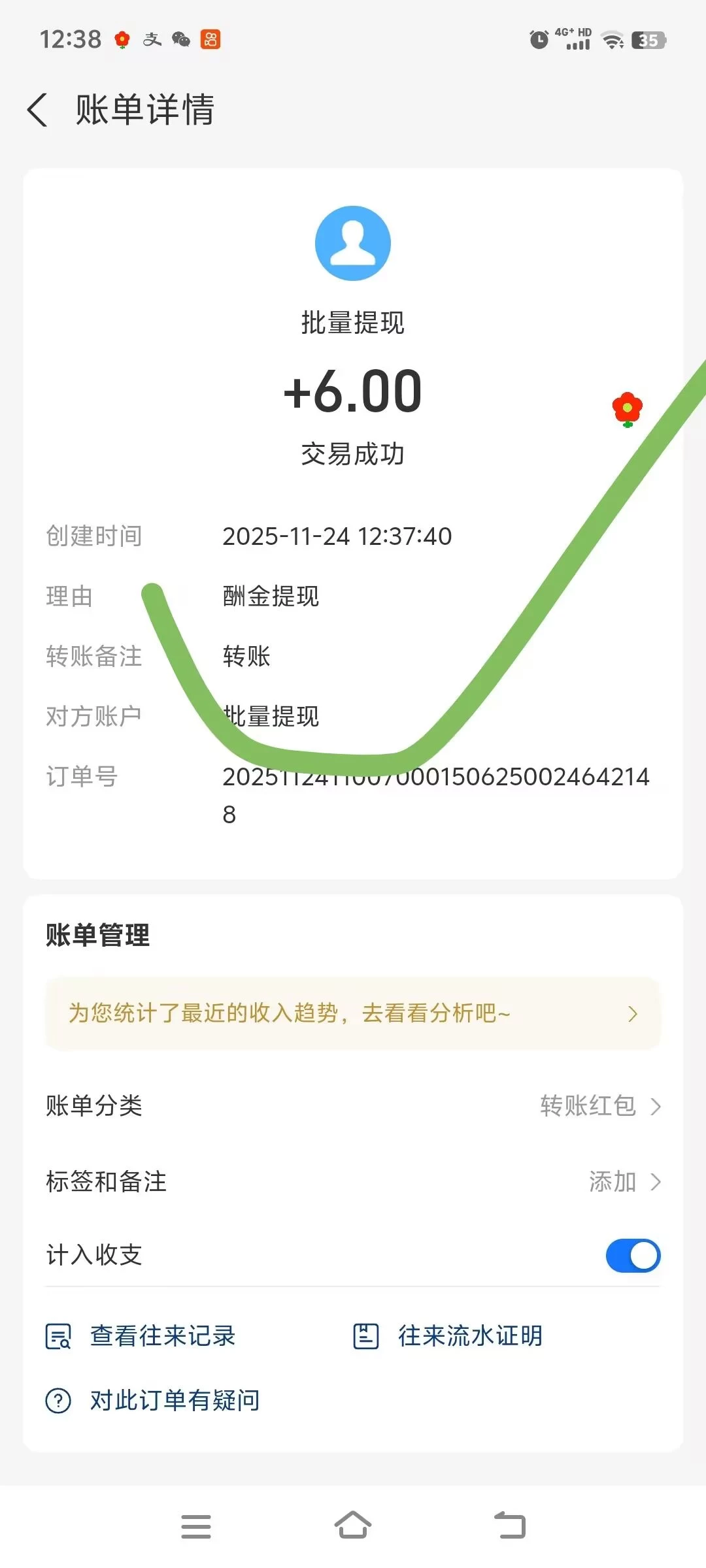
Task: Click the Alipay icon in the status bar
Action: [x=151, y=39]
